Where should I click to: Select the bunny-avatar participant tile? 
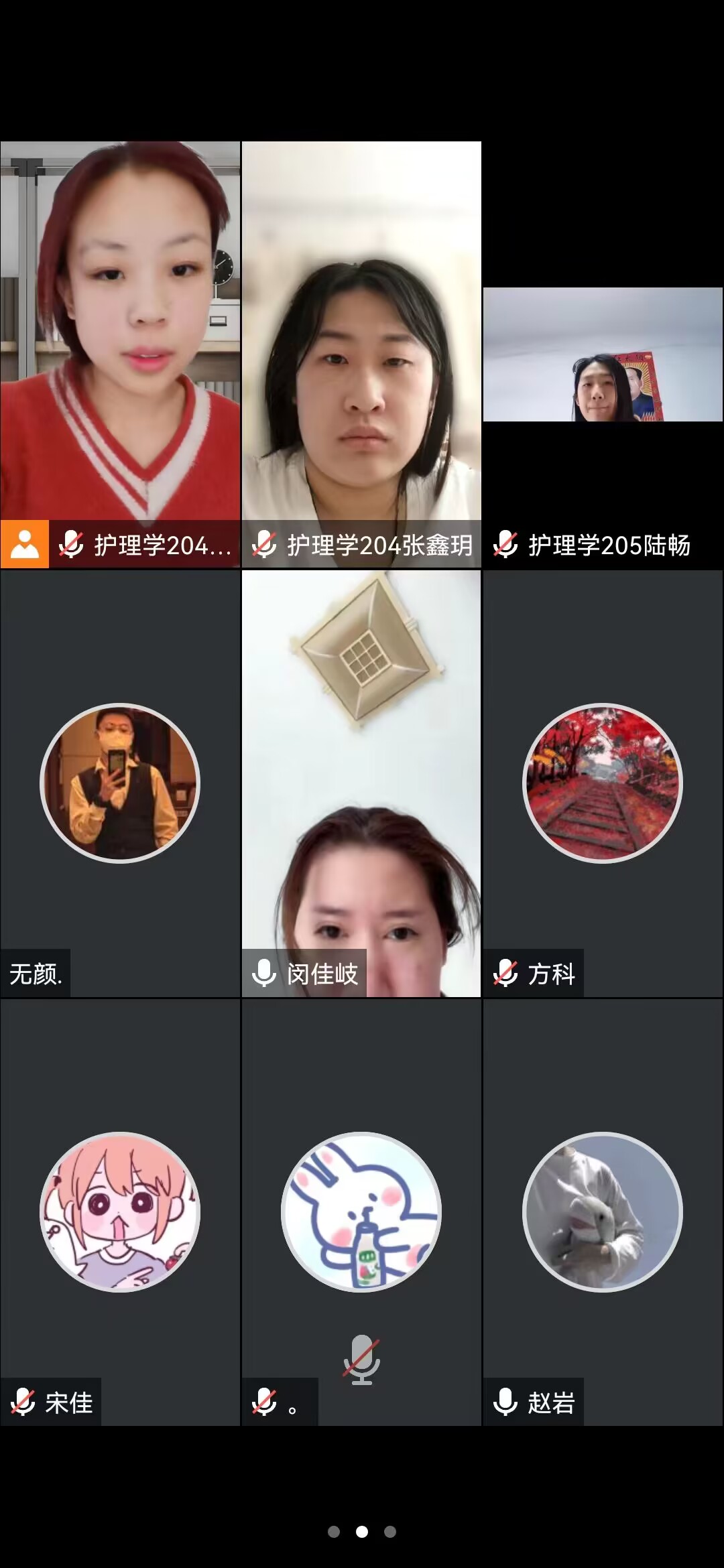(x=361, y=1212)
